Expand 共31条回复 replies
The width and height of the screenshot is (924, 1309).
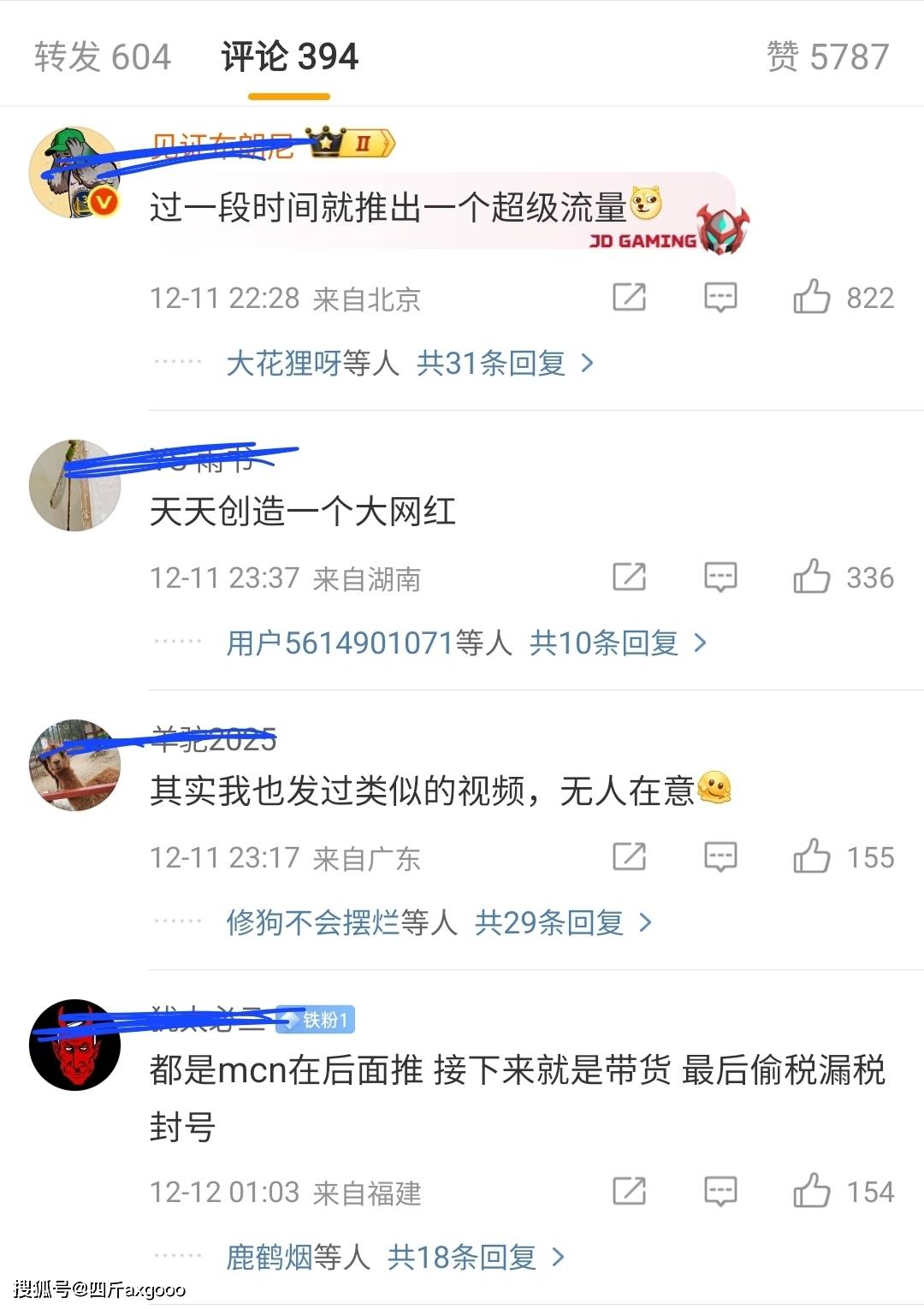tap(505, 364)
